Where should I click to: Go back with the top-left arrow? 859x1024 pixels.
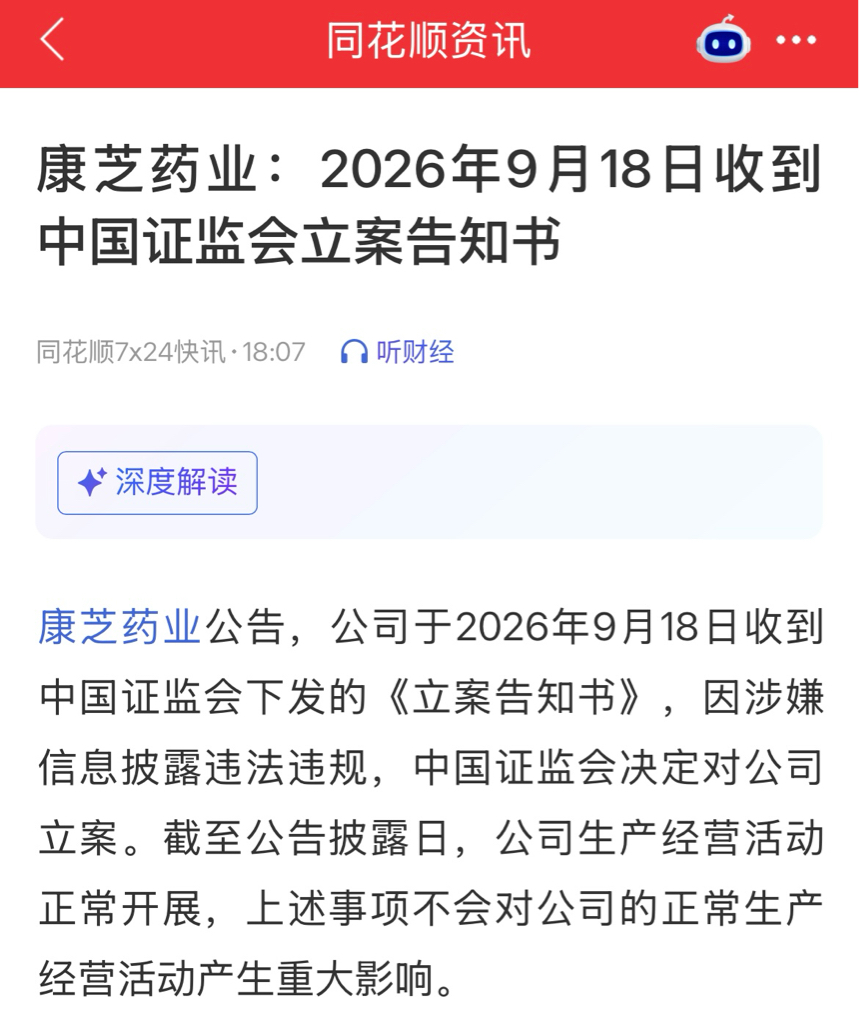point(52,40)
